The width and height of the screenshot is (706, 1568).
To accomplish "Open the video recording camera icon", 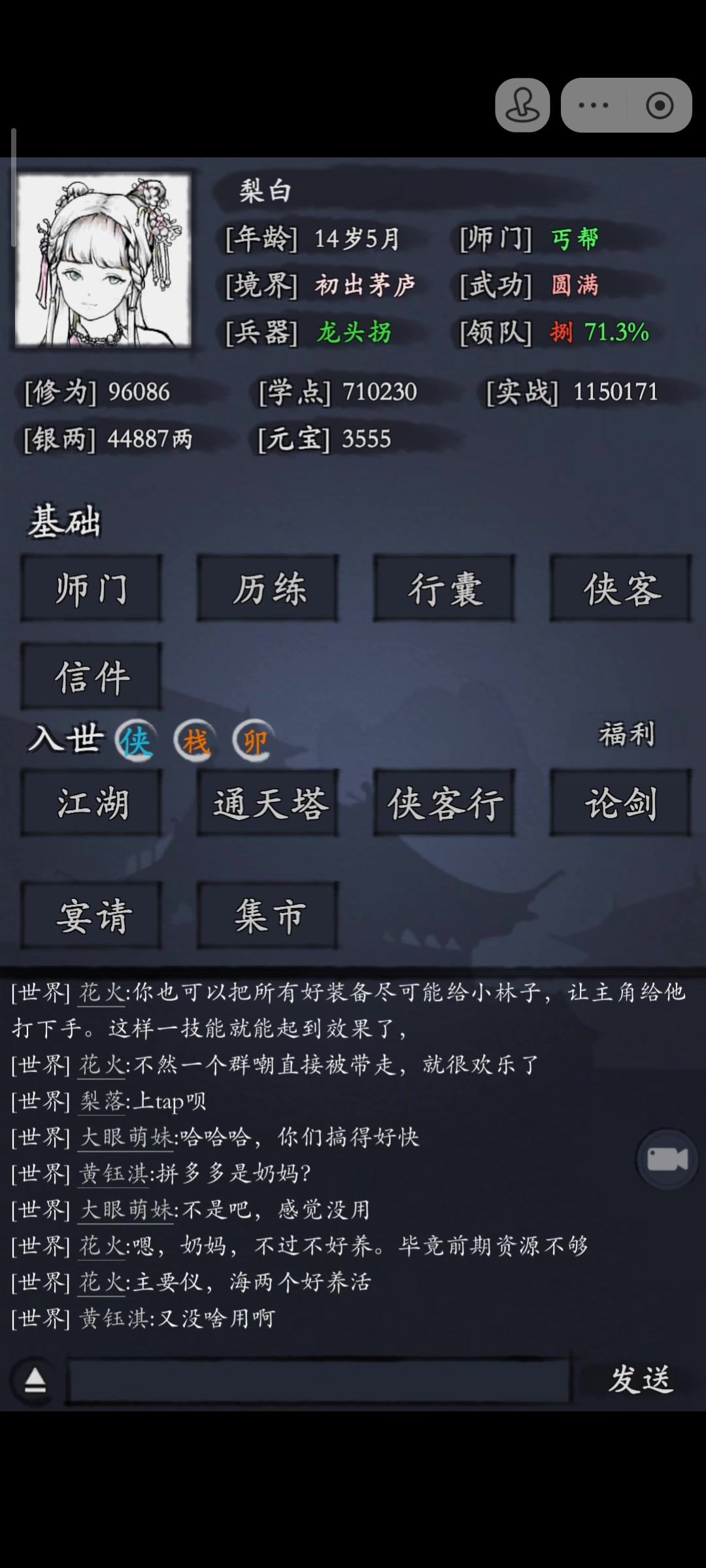I will coord(667,1159).
